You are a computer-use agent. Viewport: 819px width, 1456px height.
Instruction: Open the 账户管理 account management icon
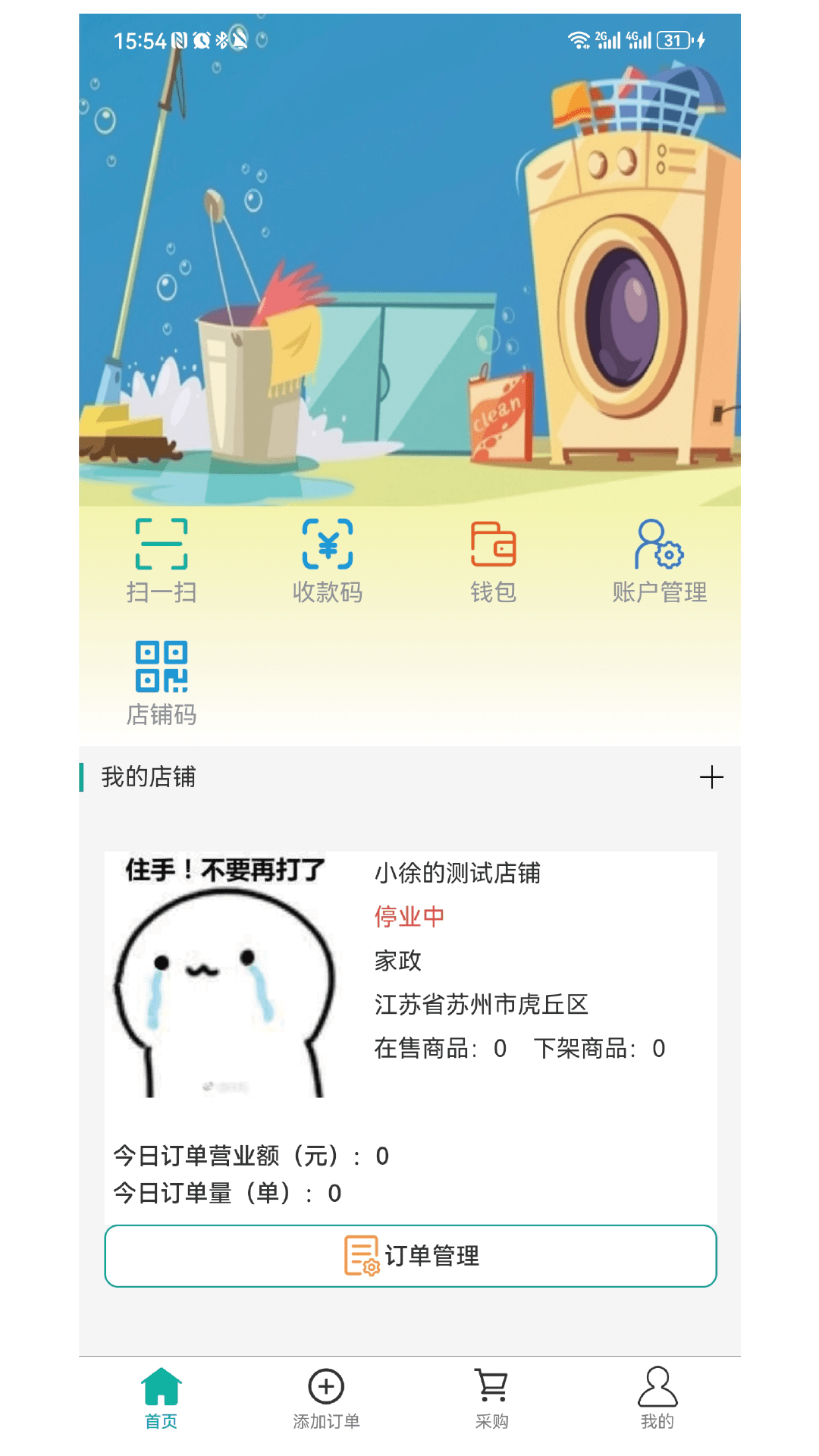(x=658, y=544)
